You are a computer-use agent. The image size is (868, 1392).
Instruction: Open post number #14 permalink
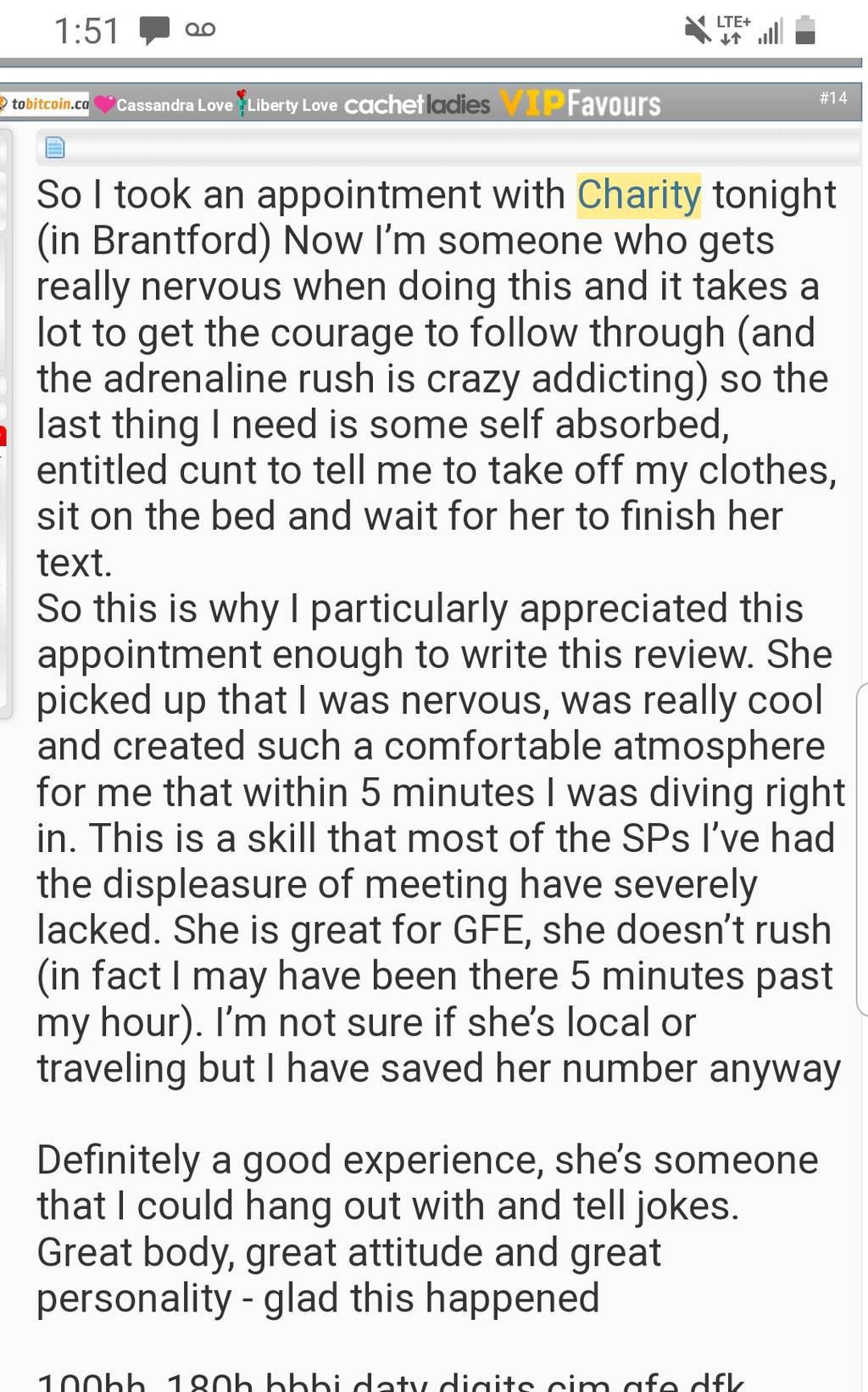coord(833,98)
